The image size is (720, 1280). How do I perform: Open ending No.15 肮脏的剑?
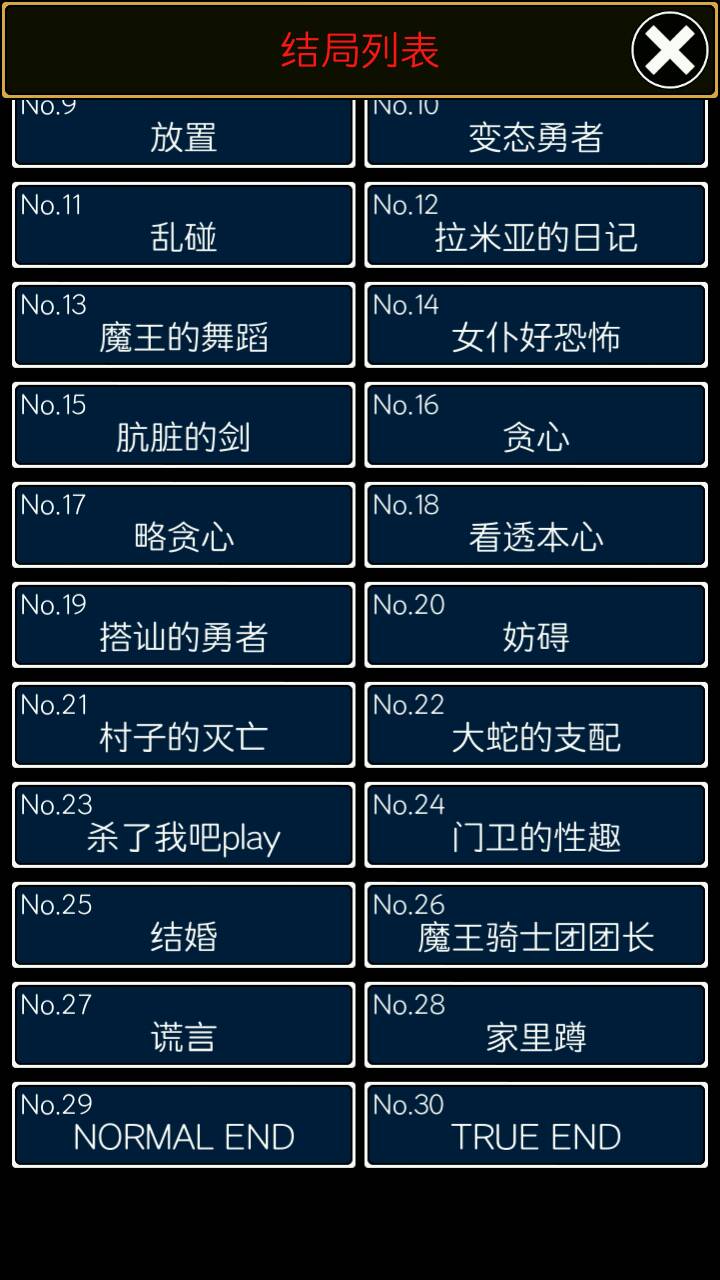click(183, 425)
